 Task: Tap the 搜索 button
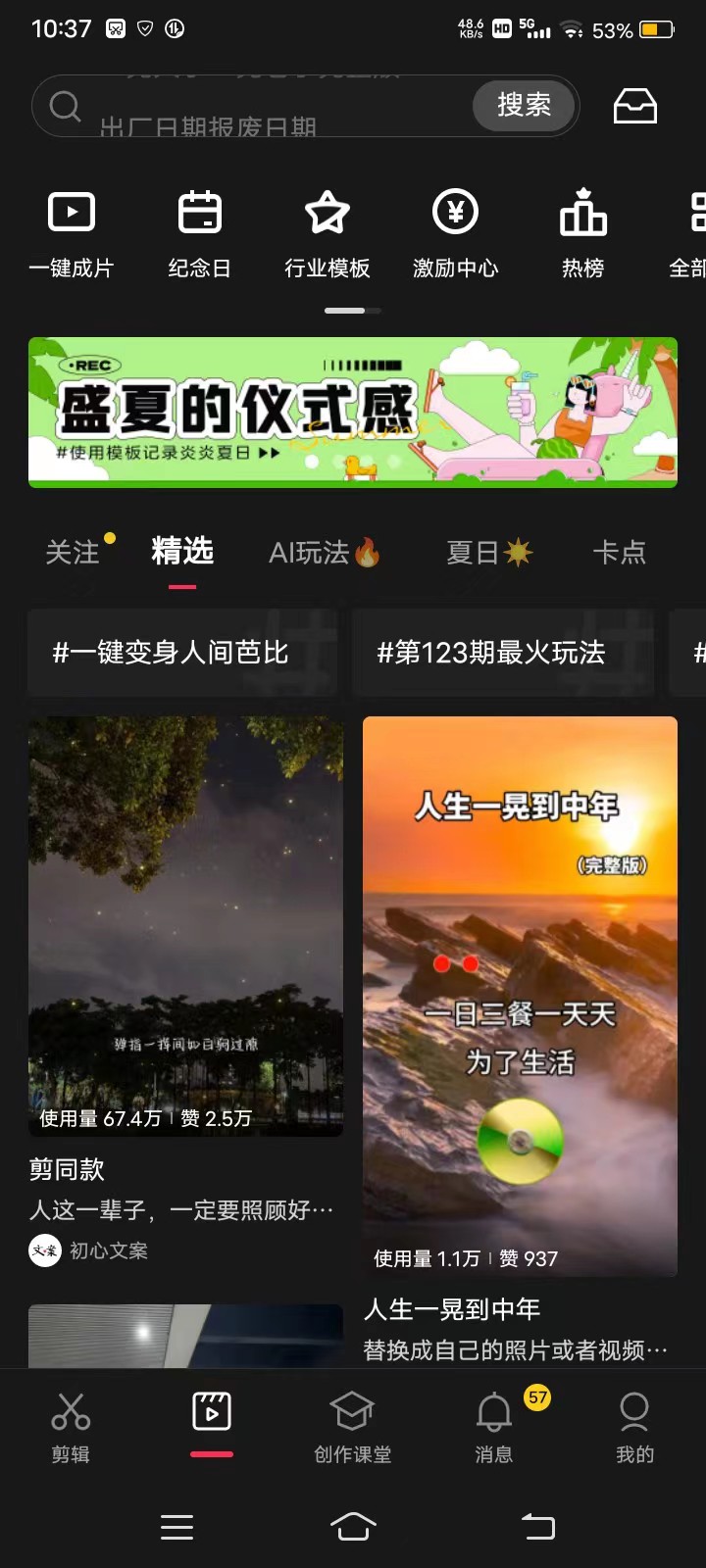point(524,106)
